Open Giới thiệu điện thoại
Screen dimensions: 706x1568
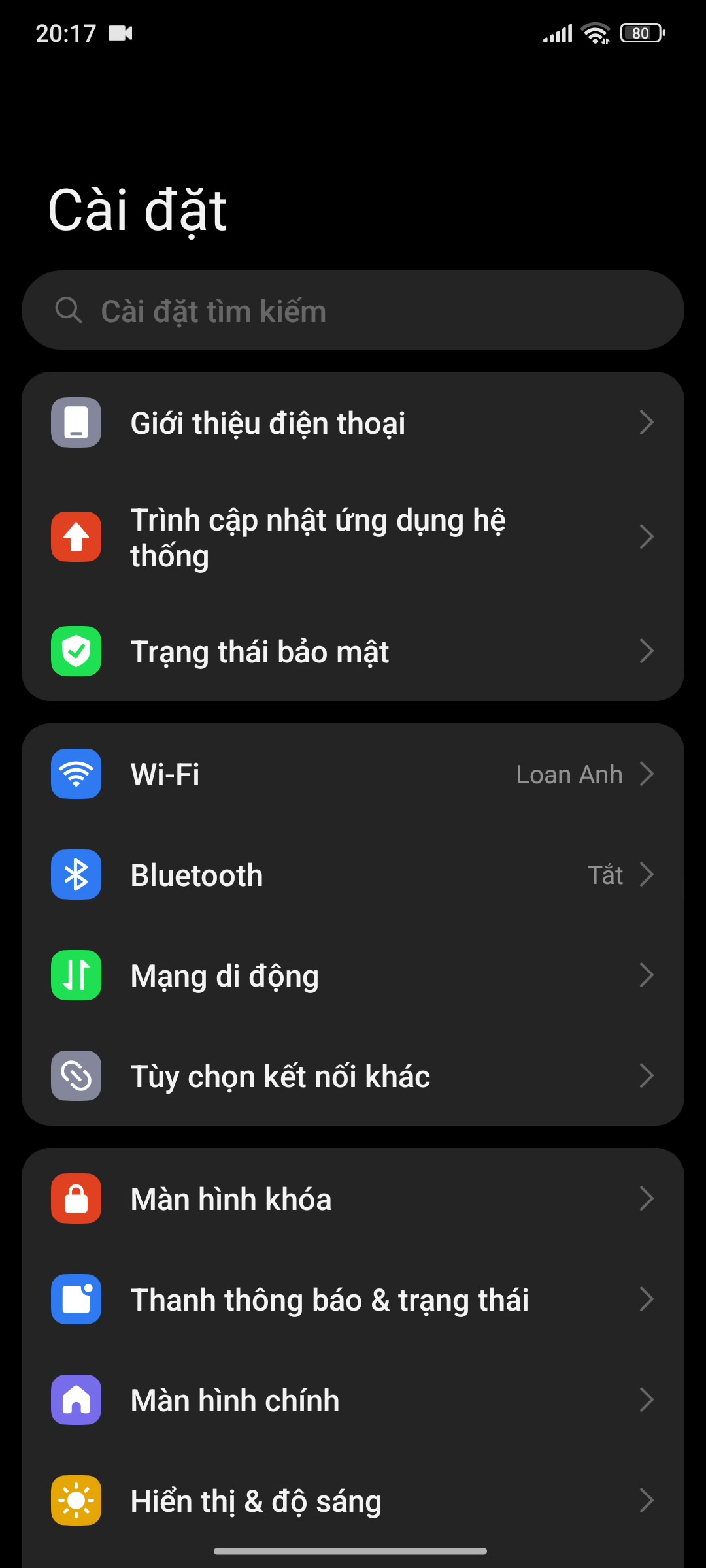(x=353, y=423)
